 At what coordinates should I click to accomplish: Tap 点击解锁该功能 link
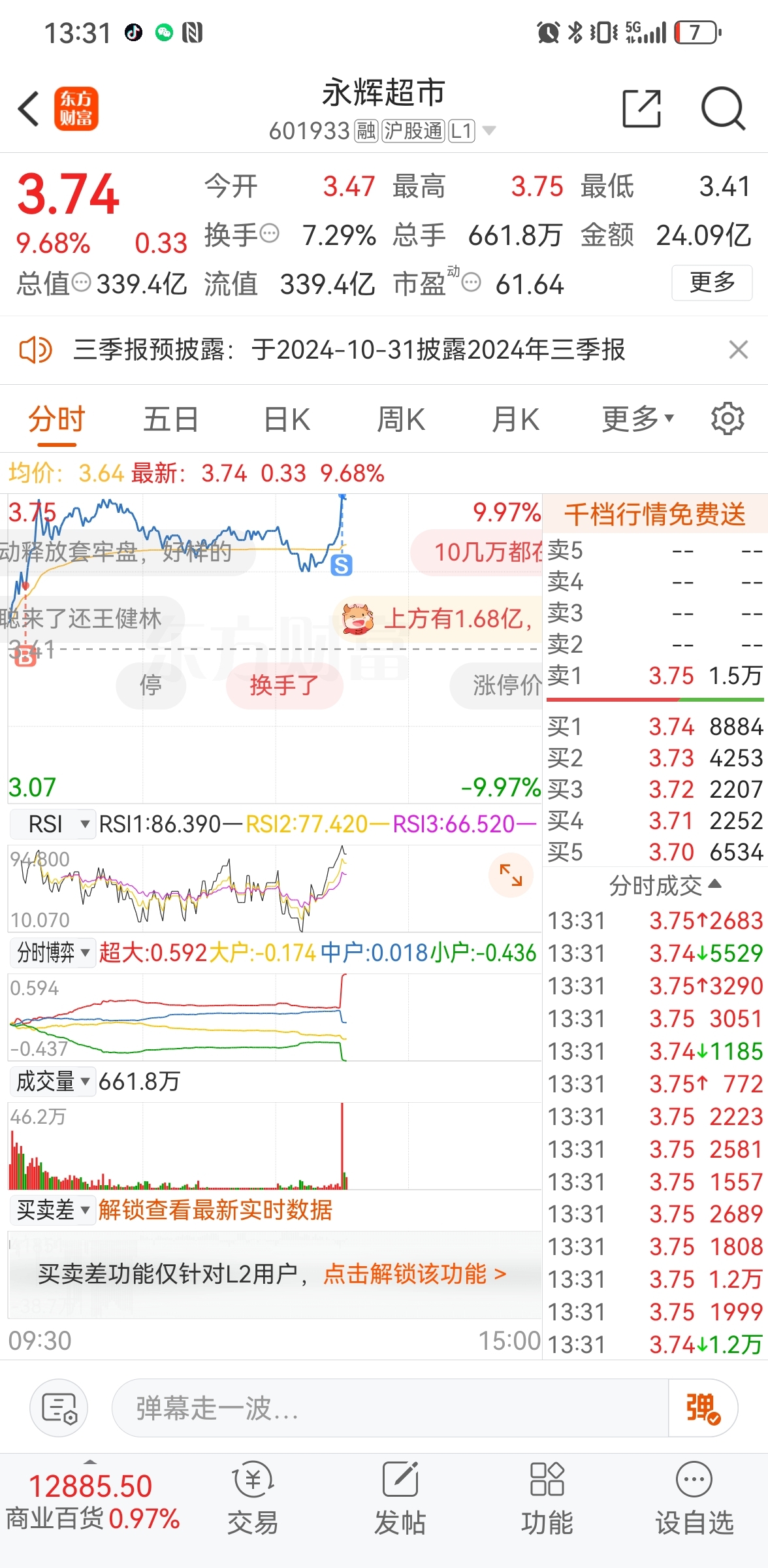click(x=415, y=1273)
